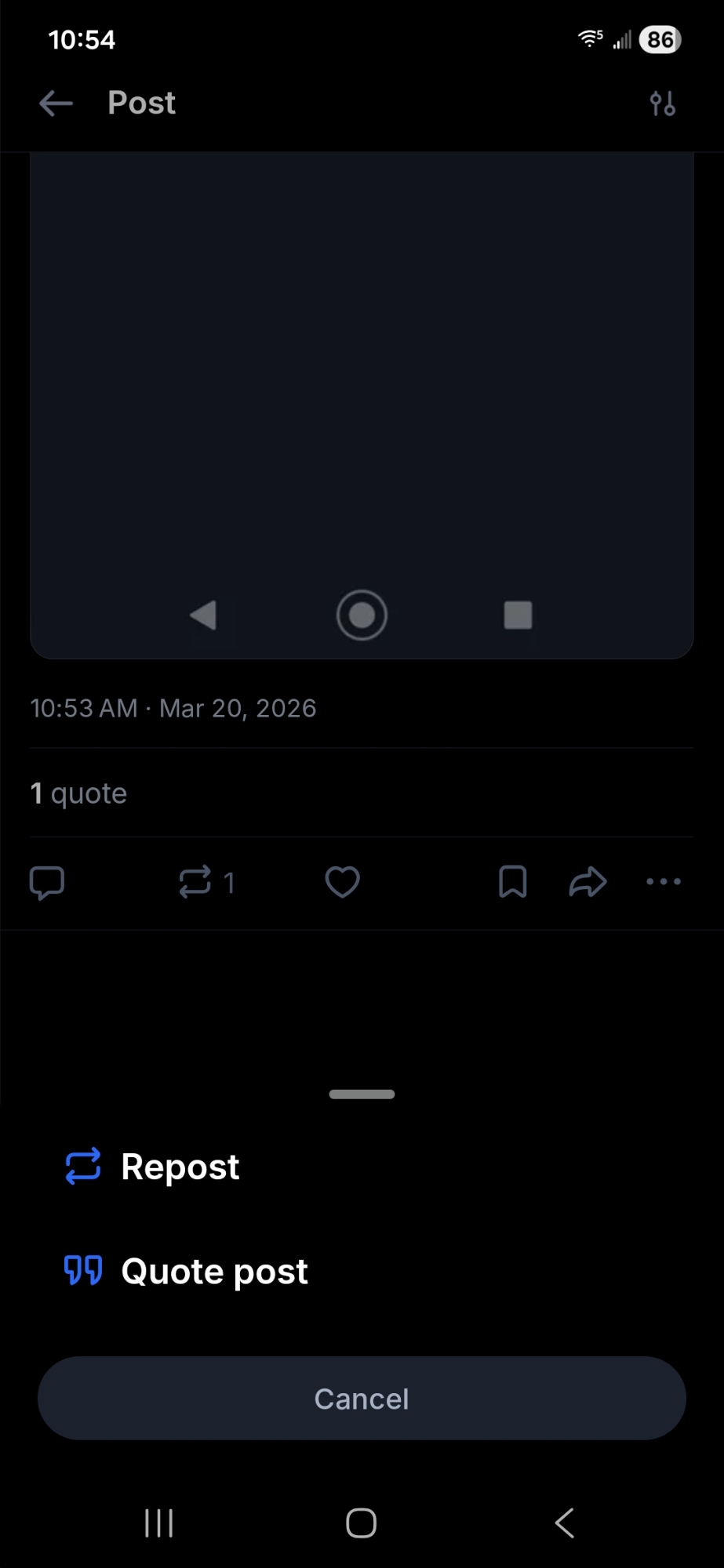The width and height of the screenshot is (724, 1568).
Task: Open recent apps from navigation bar
Action: (159, 1523)
